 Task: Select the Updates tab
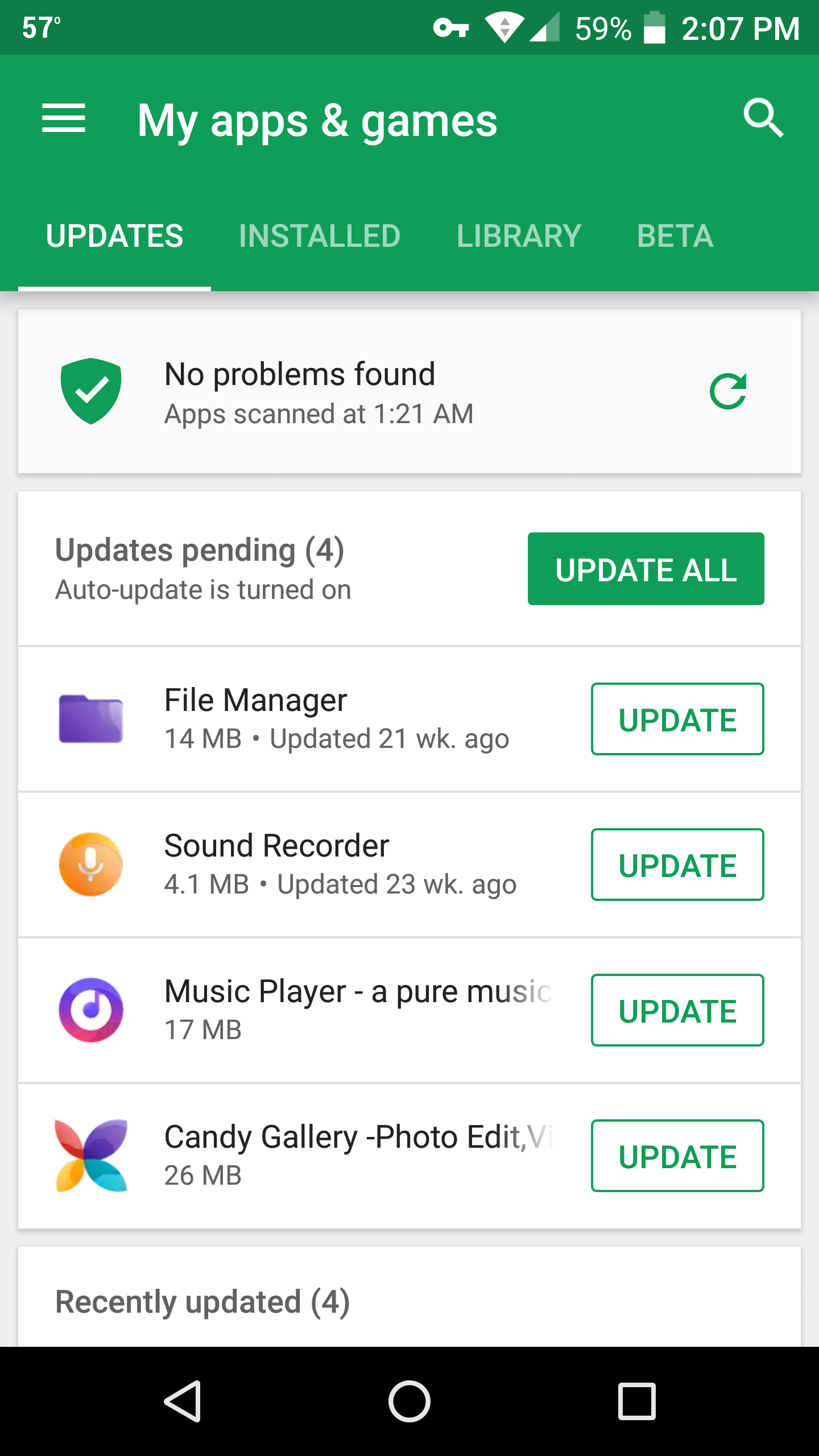point(114,236)
